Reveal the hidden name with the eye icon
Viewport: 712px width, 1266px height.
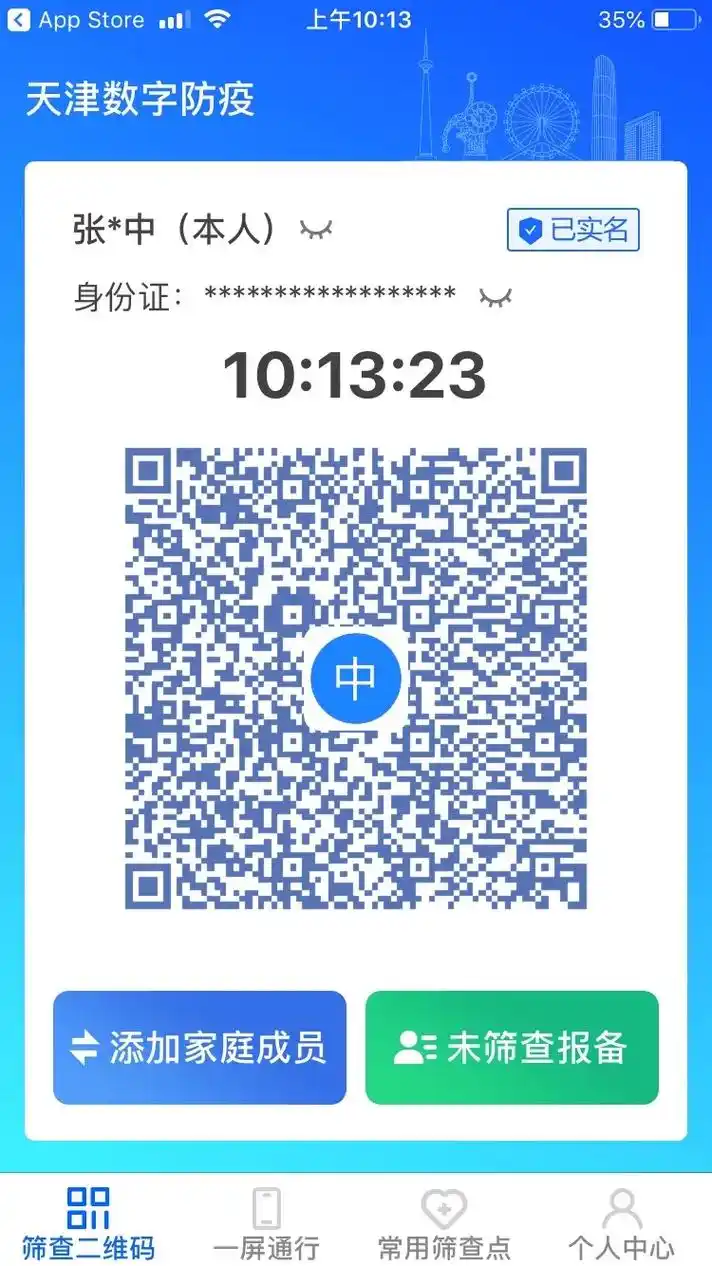point(316,231)
